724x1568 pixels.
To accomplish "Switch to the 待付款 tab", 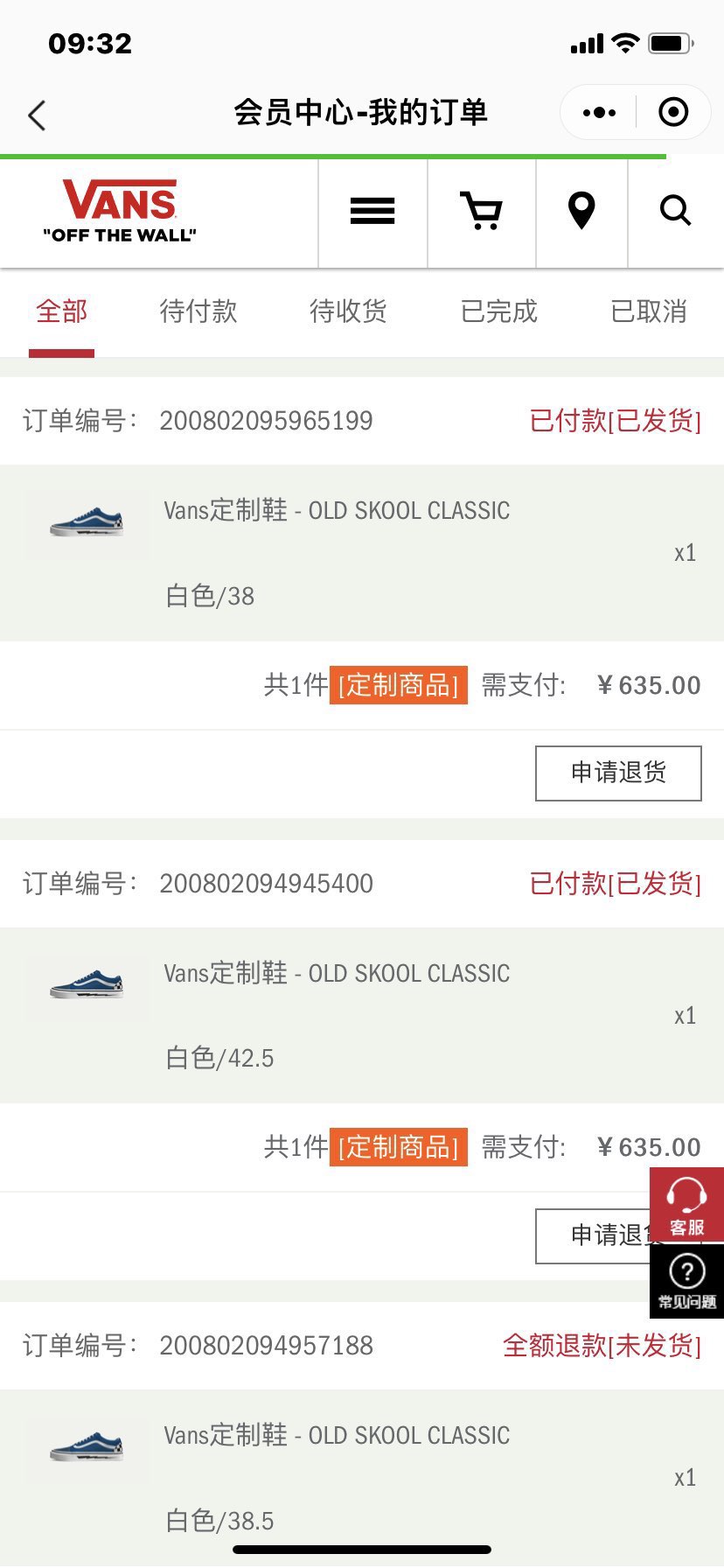I will click(x=198, y=311).
